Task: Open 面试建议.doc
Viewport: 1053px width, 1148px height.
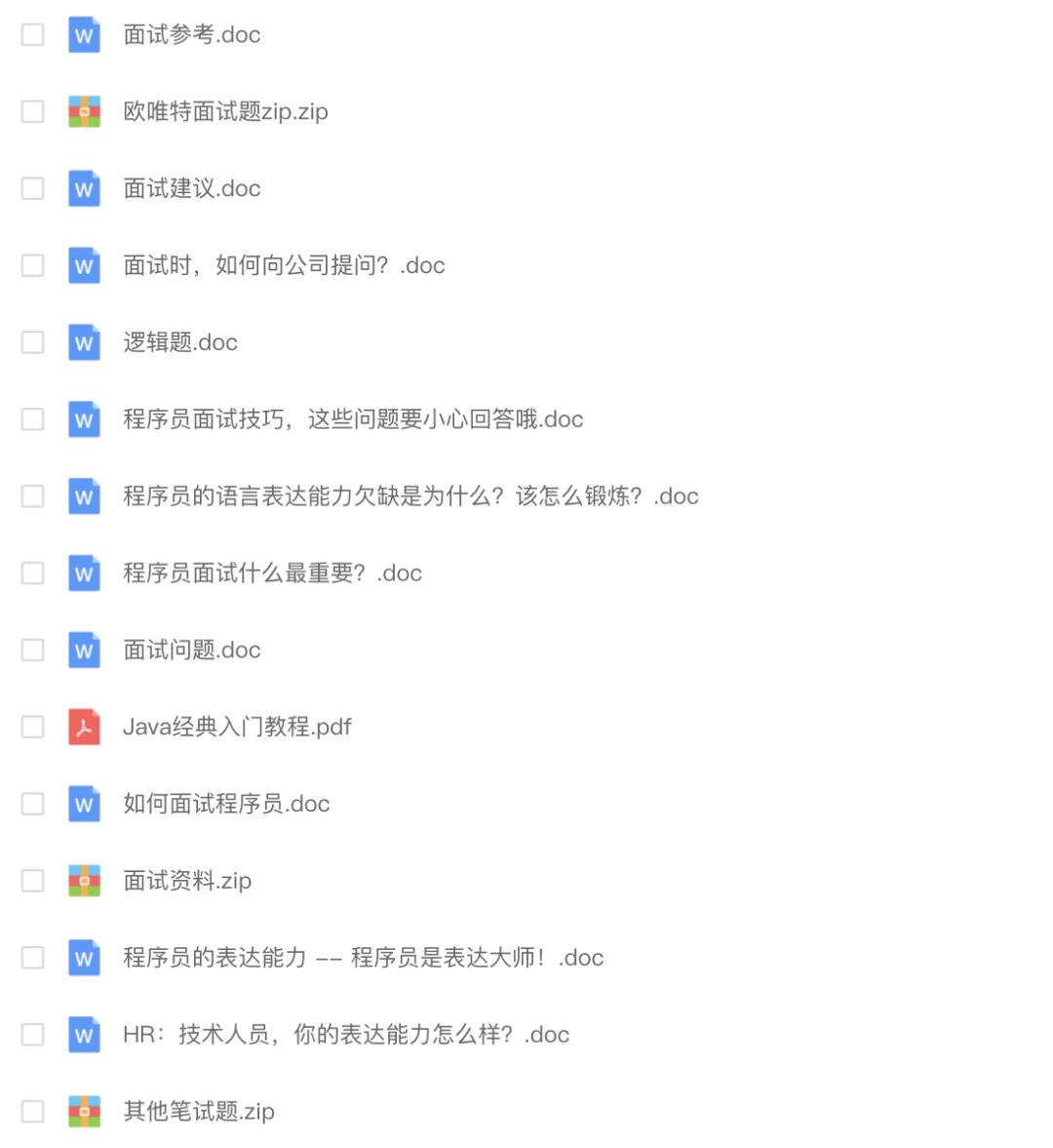Action: point(191,188)
